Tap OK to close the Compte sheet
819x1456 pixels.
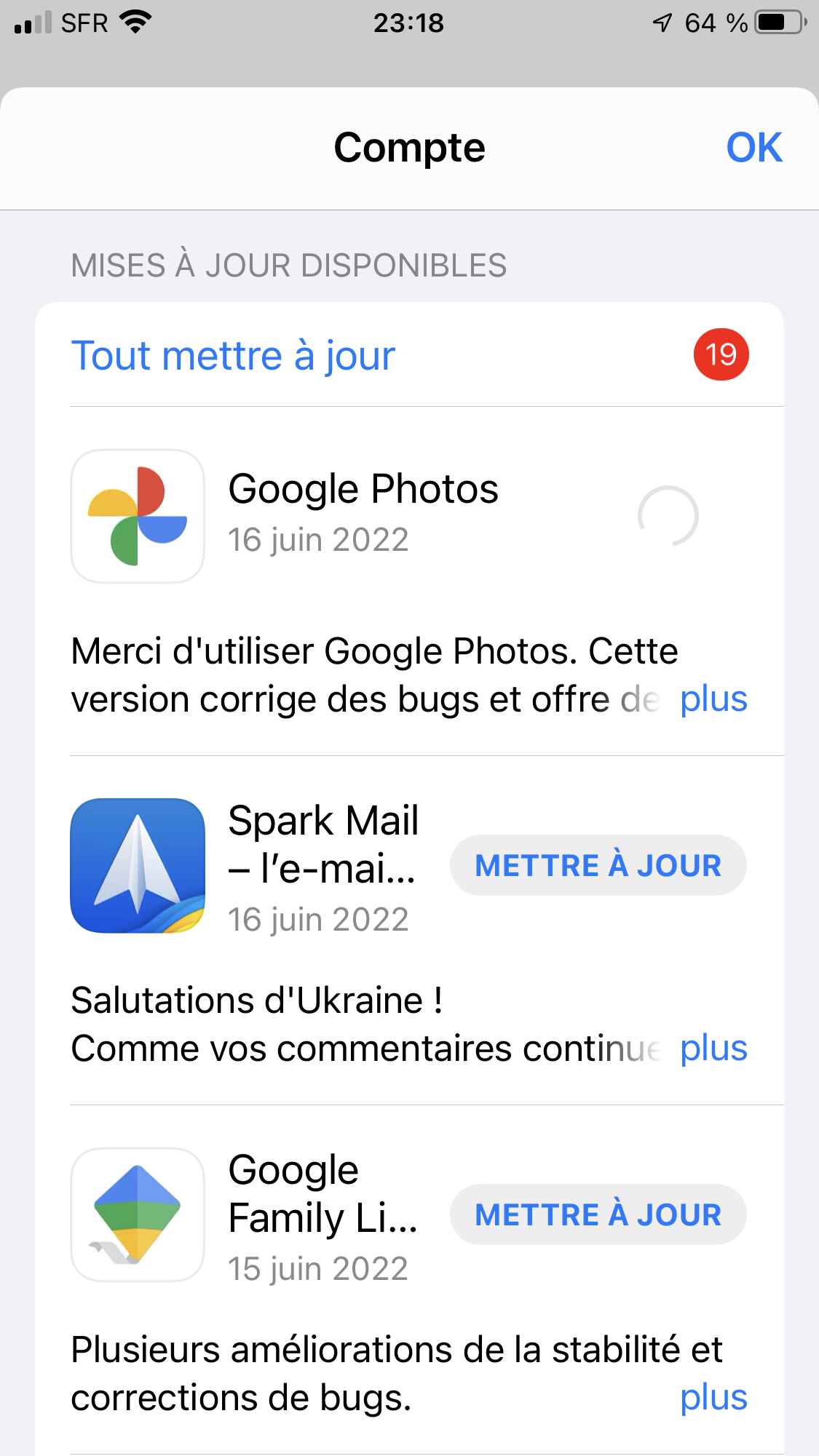tap(753, 148)
